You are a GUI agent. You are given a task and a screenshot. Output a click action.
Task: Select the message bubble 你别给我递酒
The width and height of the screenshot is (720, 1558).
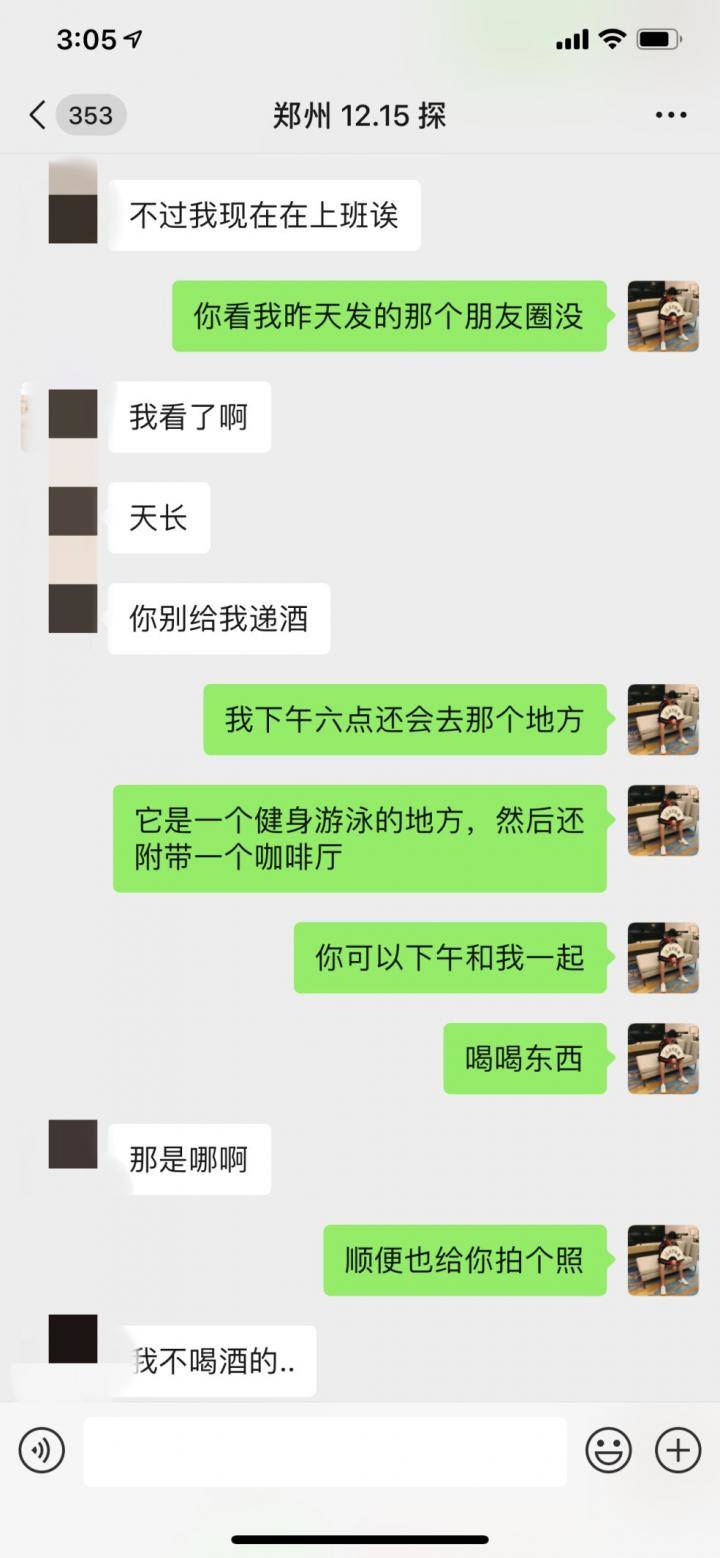(x=219, y=618)
